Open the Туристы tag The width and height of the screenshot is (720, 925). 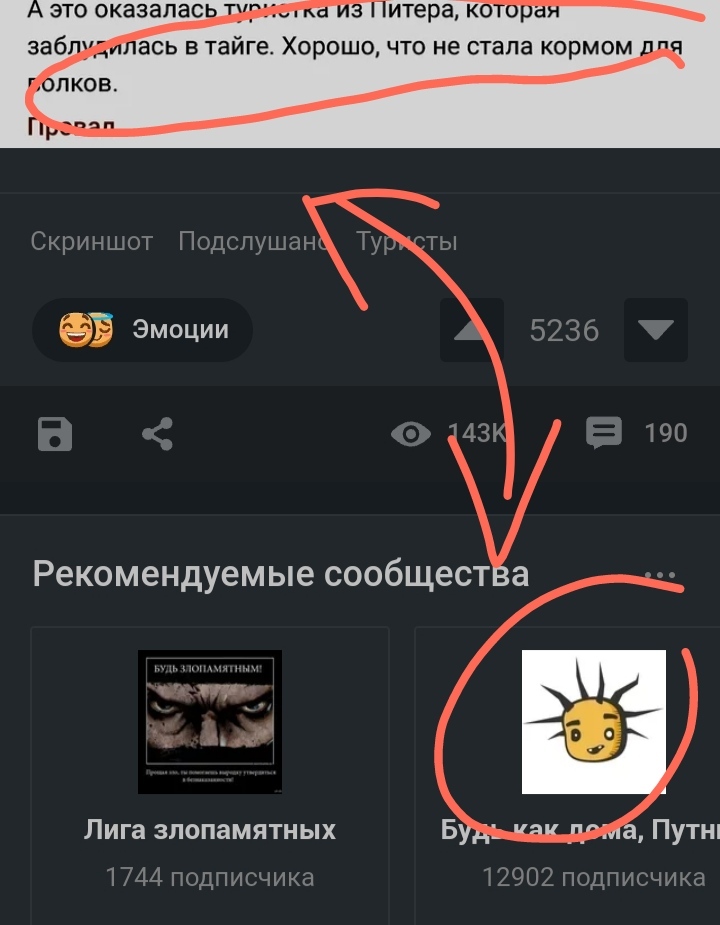407,241
